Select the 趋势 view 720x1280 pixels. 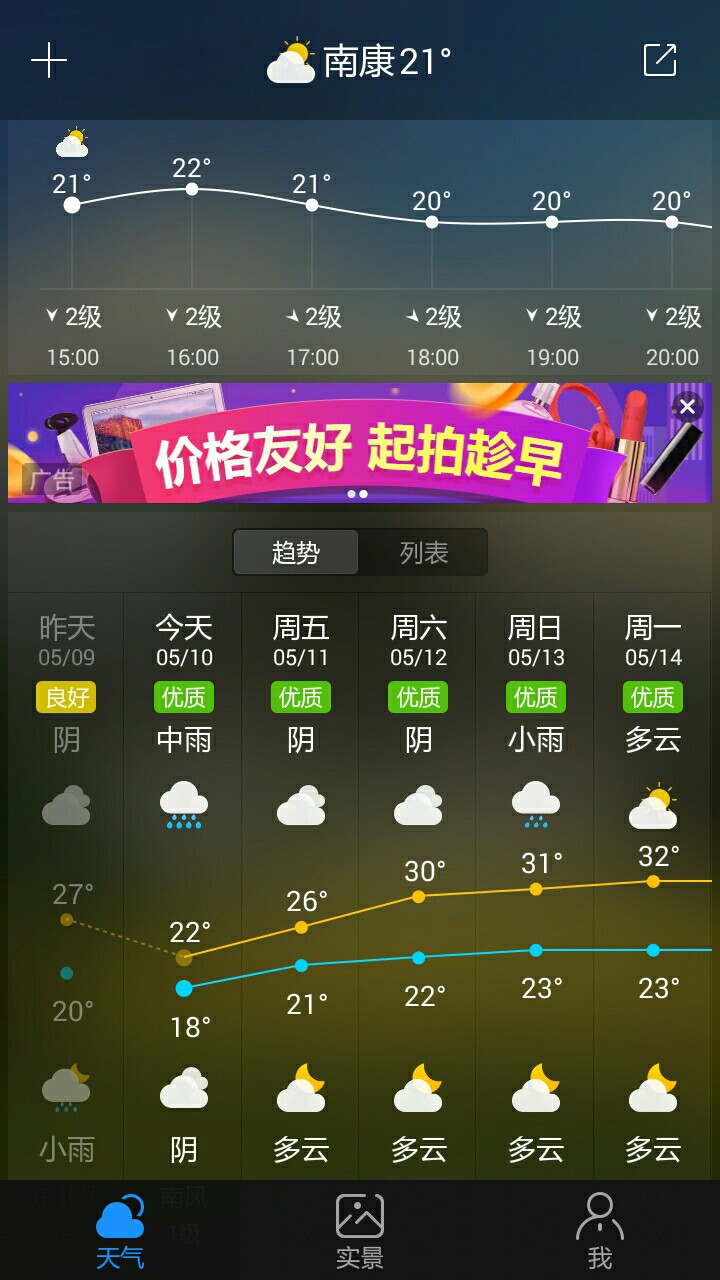[296, 552]
